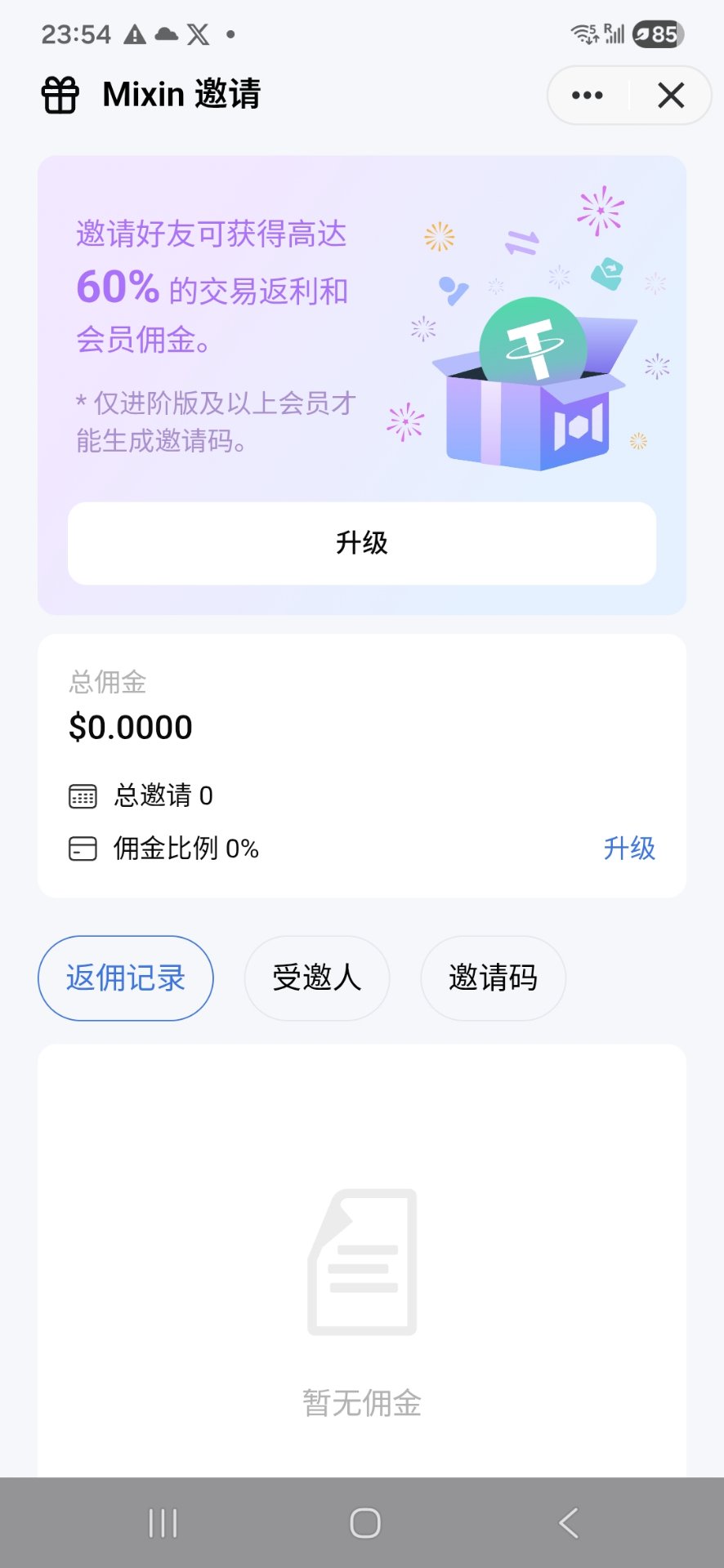Screen dimensions: 724x1568
Task: Go back using the system back button
Action: pos(569,1523)
